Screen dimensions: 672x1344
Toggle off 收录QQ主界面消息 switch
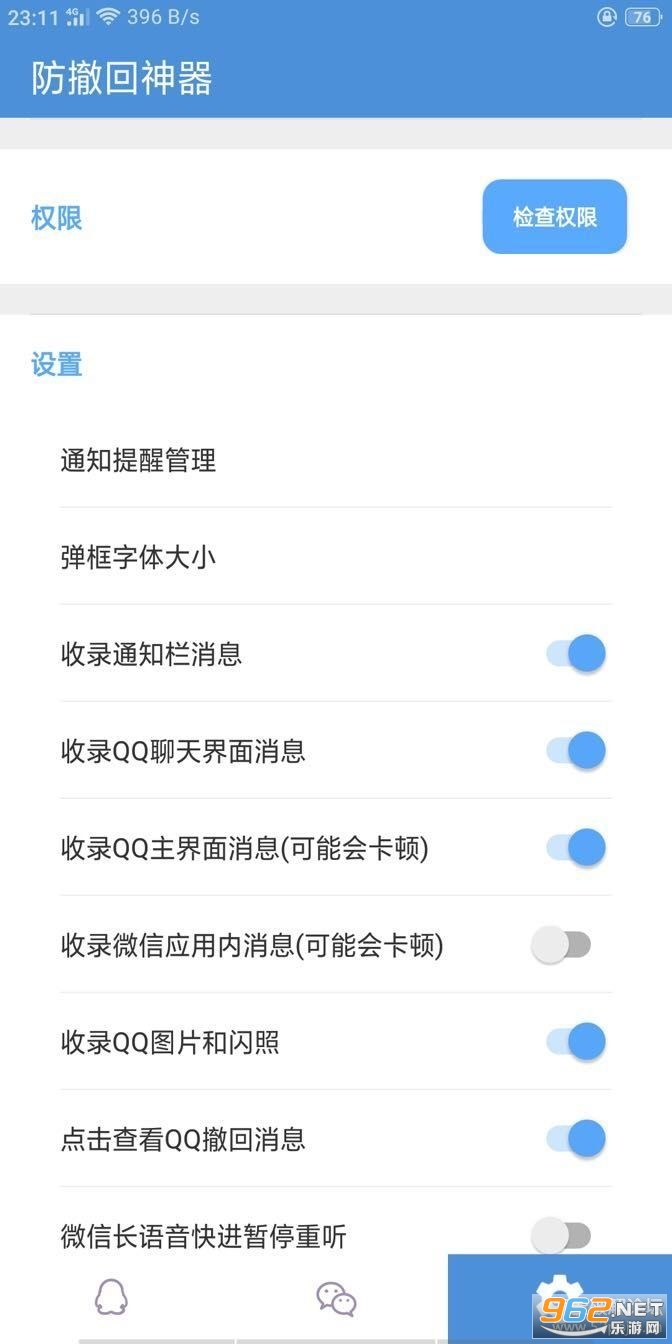tap(575, 848)
